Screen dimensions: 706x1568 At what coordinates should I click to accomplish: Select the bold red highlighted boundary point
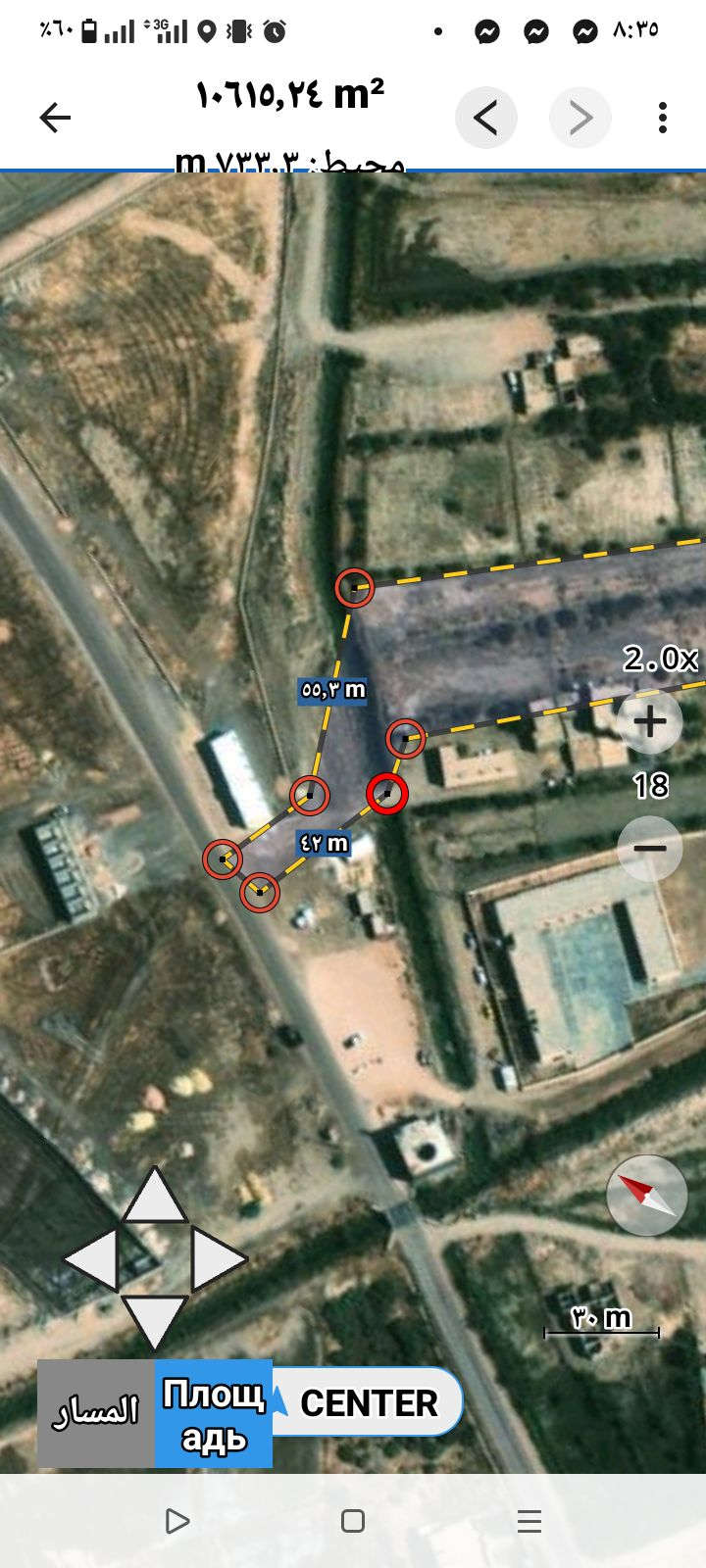pos(387,794)
